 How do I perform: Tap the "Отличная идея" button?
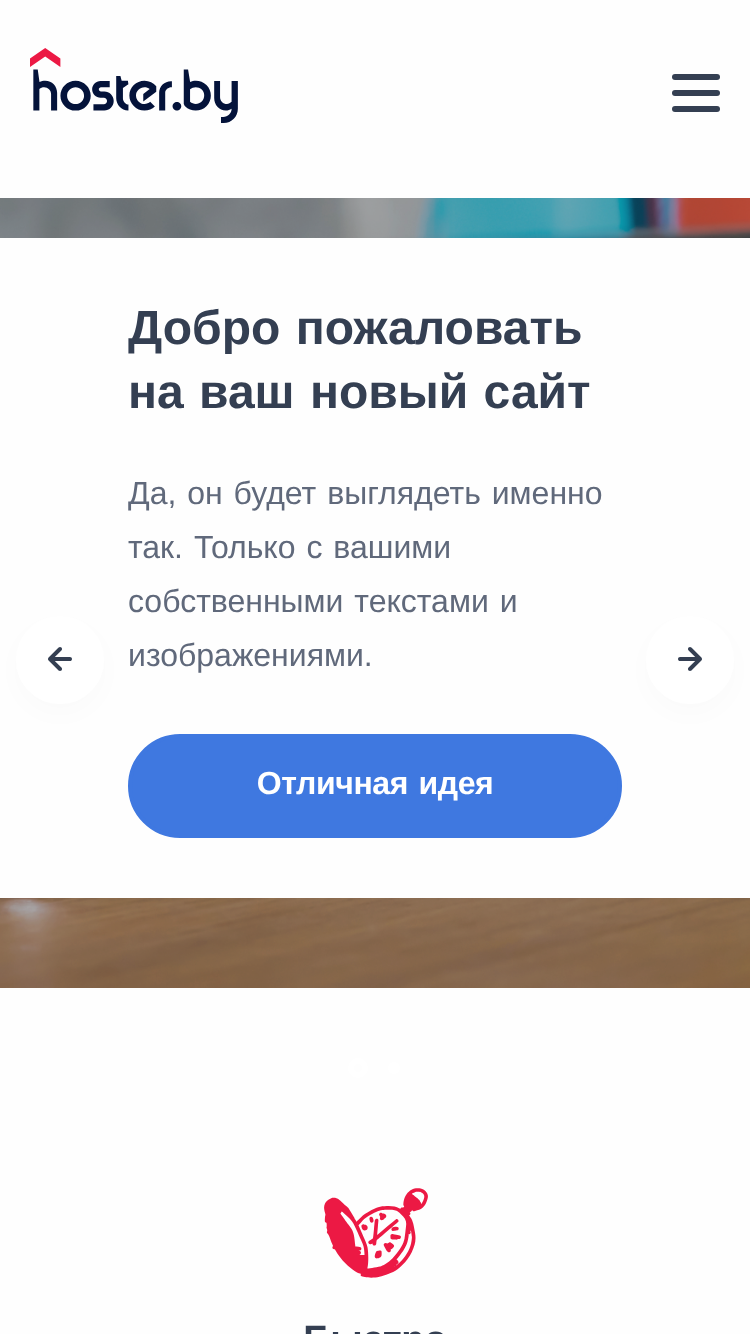point(375,786)
